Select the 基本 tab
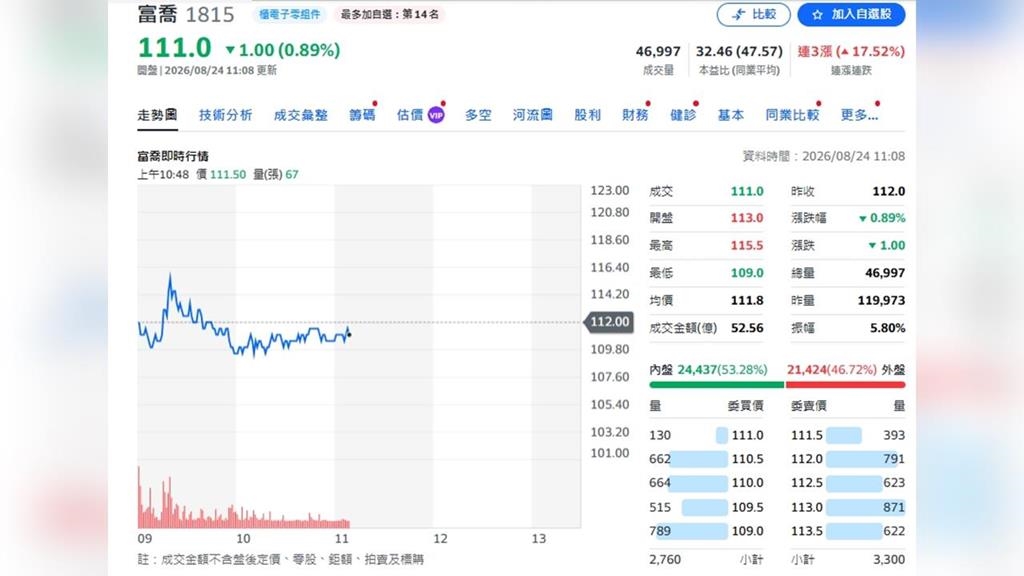1024x576 pixels. 731,115
